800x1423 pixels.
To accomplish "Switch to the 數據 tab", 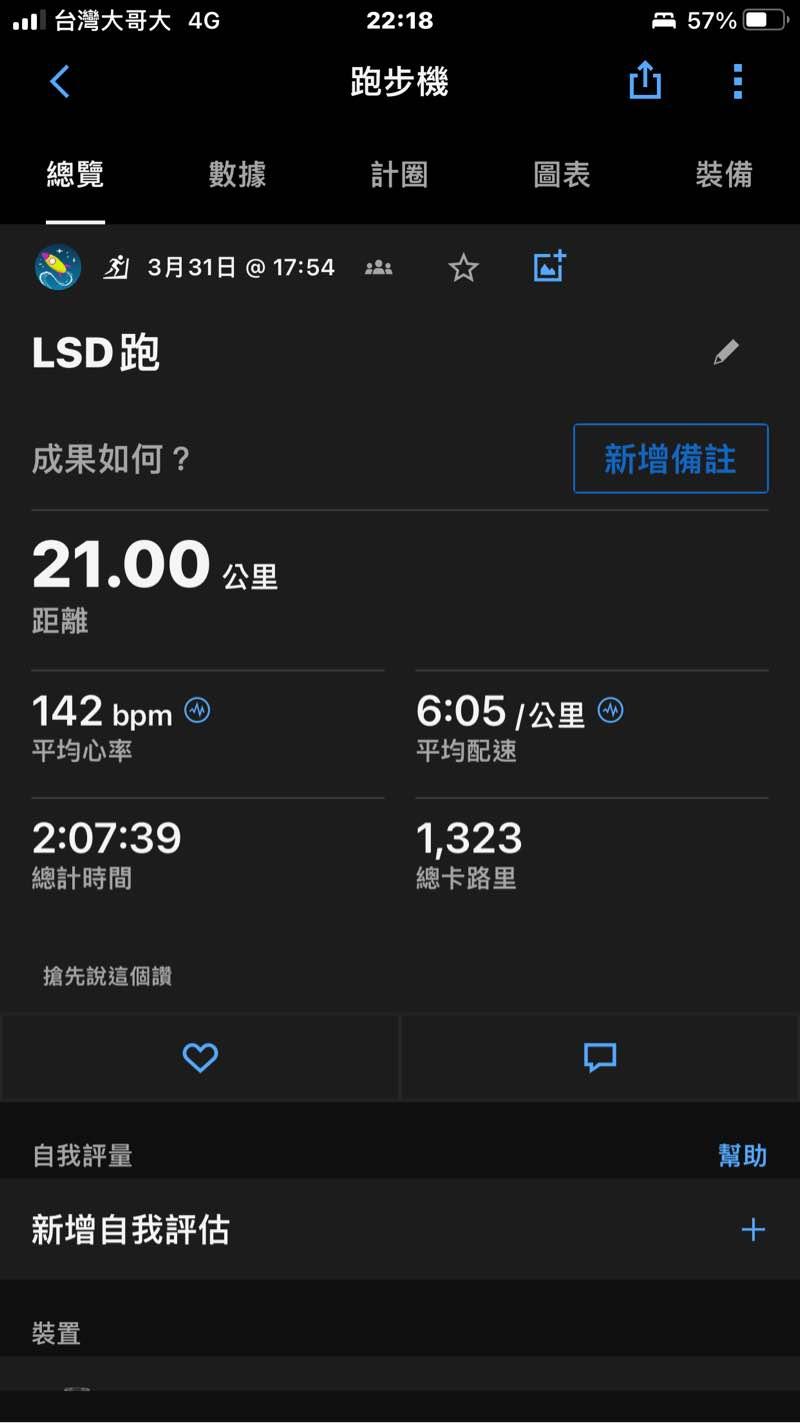I will tap(237, 175).
